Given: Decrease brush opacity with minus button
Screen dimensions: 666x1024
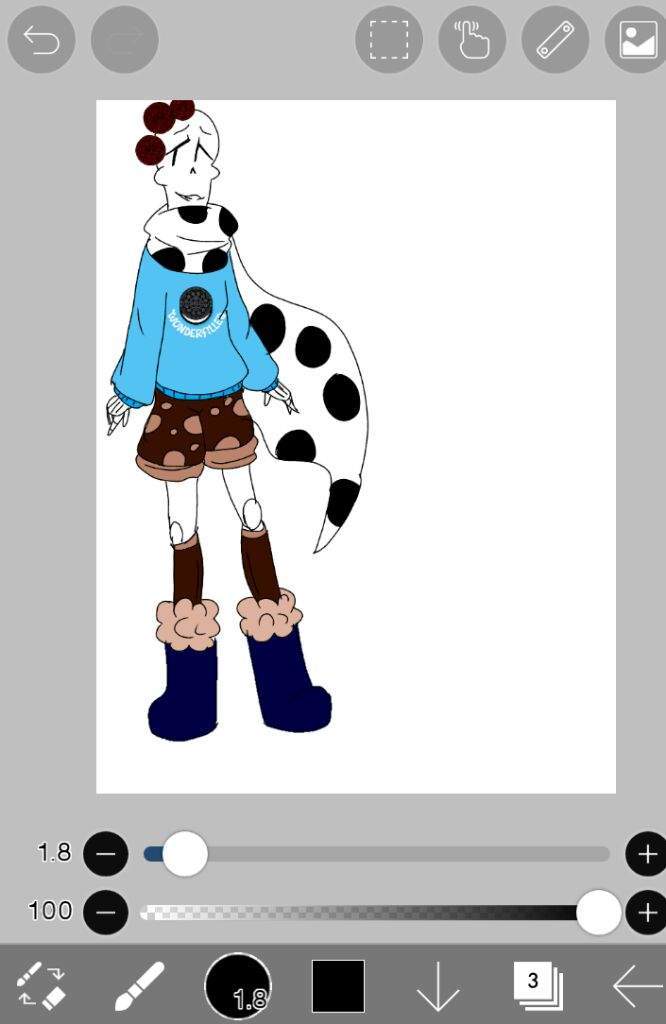Looking at the screenshot, I should point(105,912).
